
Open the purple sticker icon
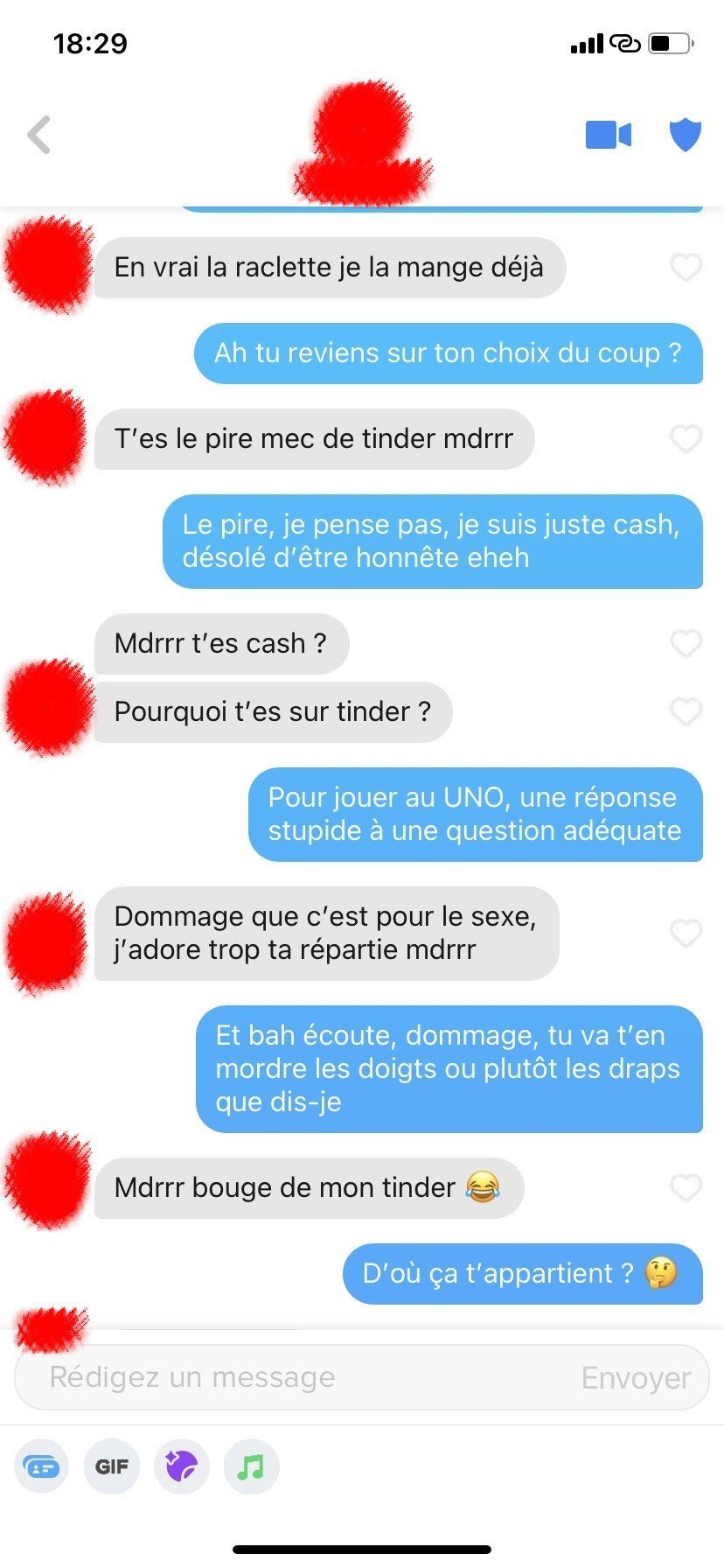click(182, 1466)
